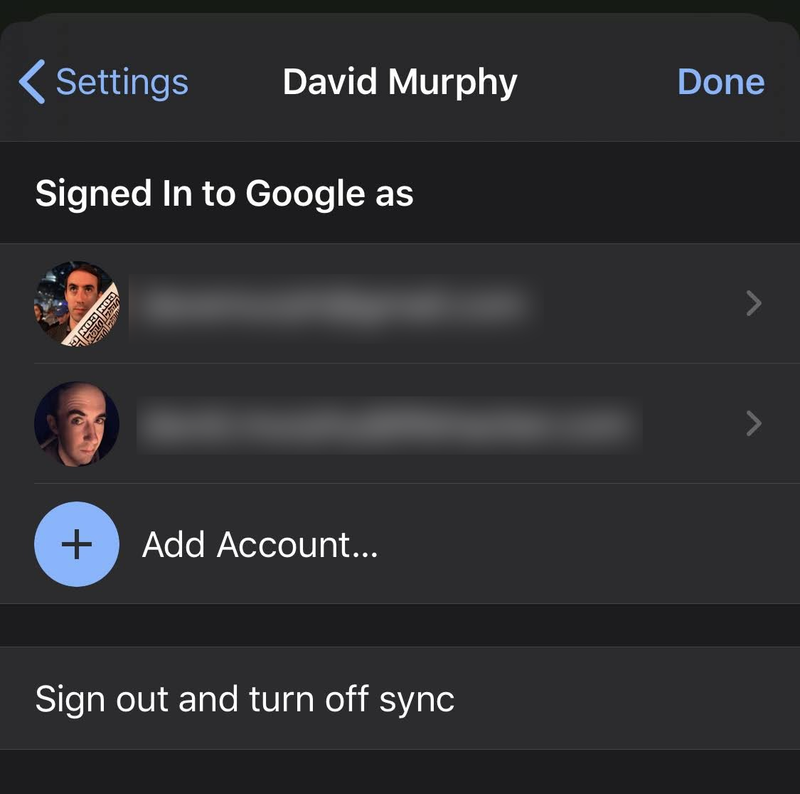Image resolution: width=800 pixels, height=794 pixels.
Task: Open the first account with the crowd photo
Action: click(x=400, y=304)
